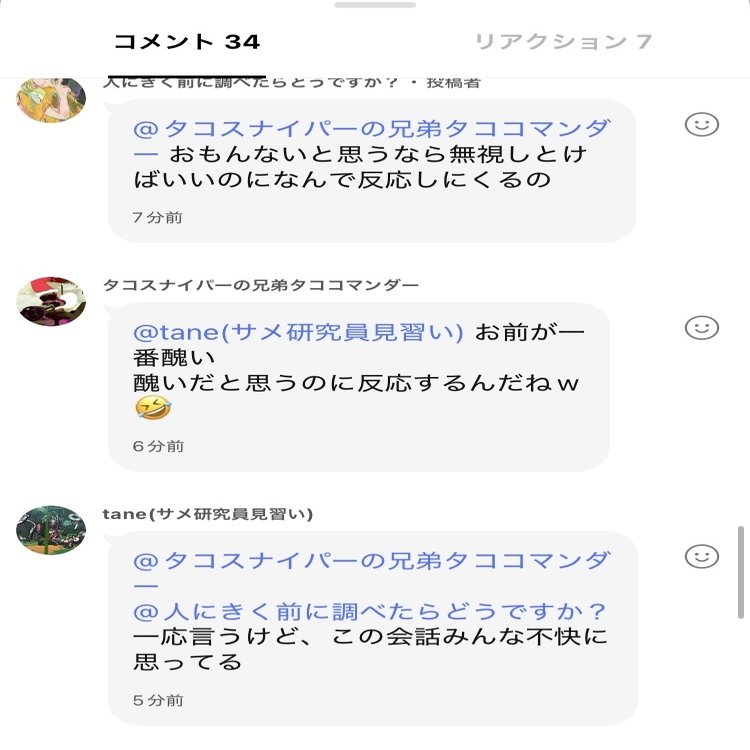React to the 7分前 comment with the smiley icon
This screenshot has height=750, width=750.
(701, 124)
